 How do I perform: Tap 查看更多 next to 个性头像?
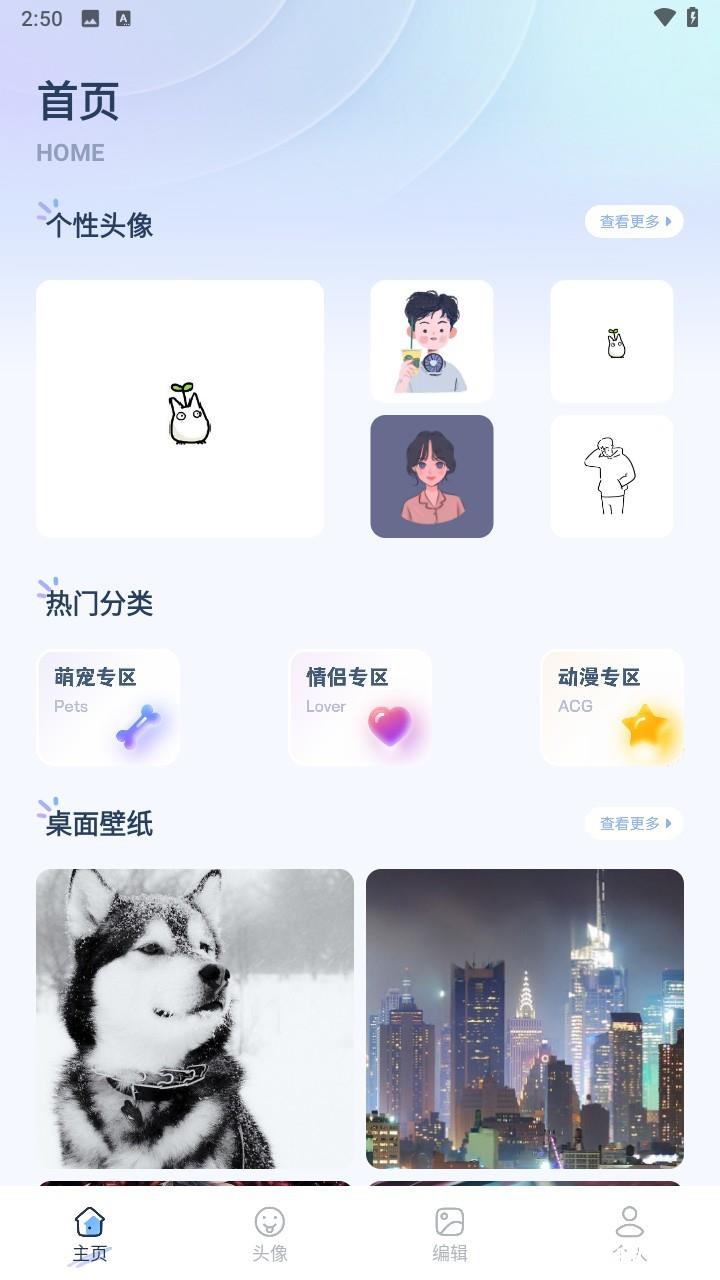(x=634, y=222)
